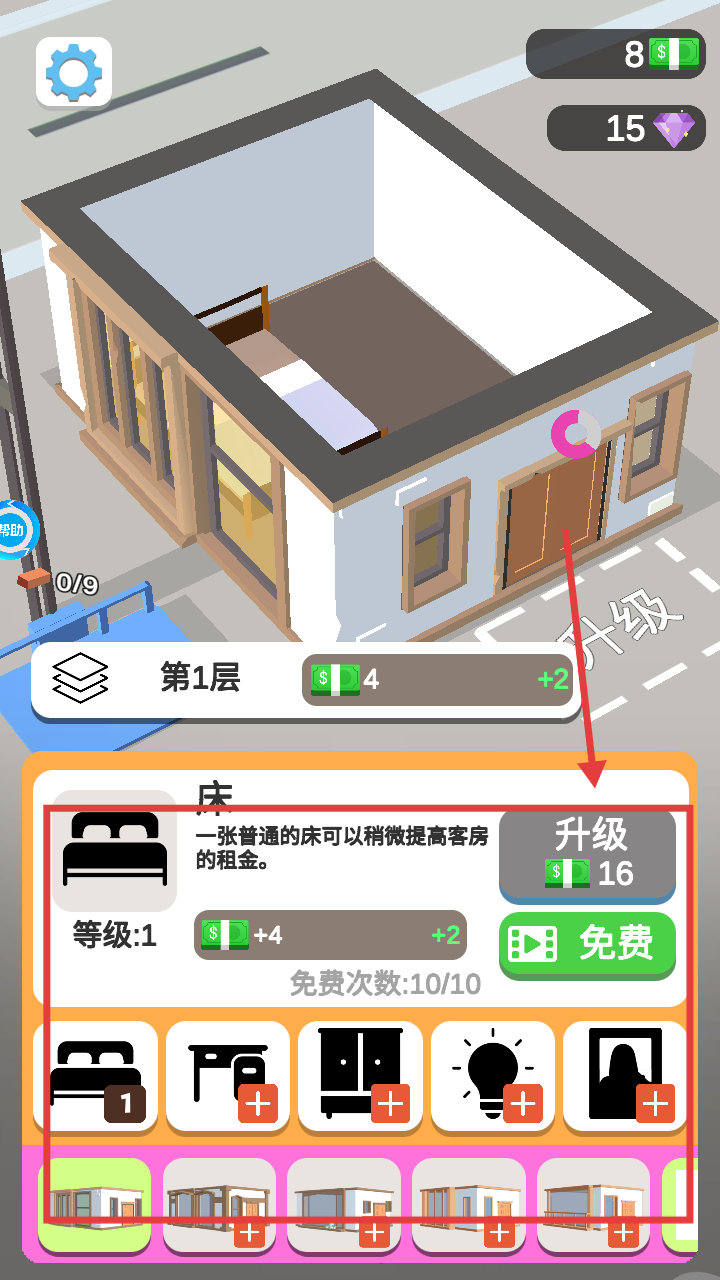The image size is (720, 1280).
Task: Add the wardrobe furniture
Action: (360, 1076)
